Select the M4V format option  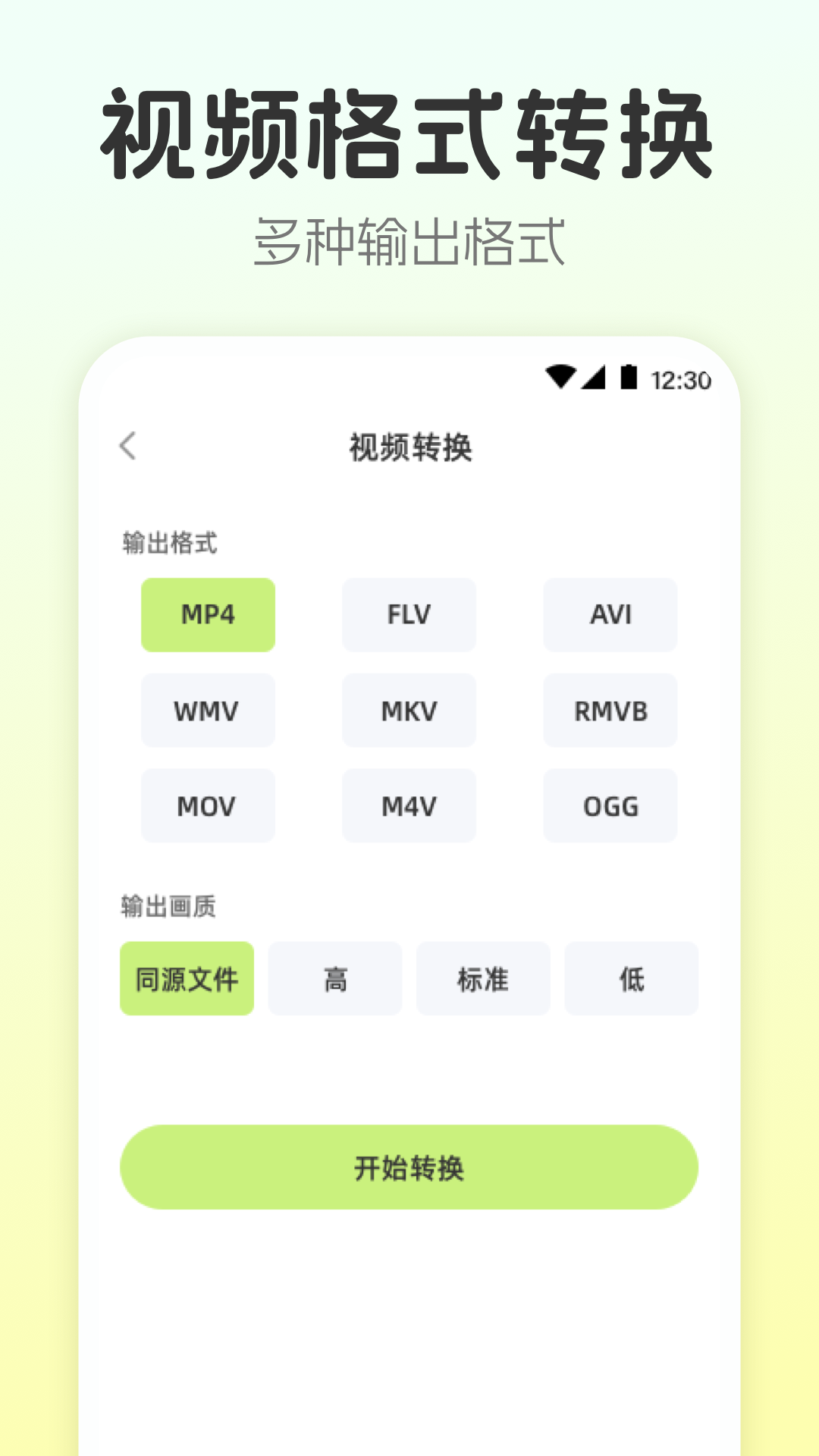409,806
